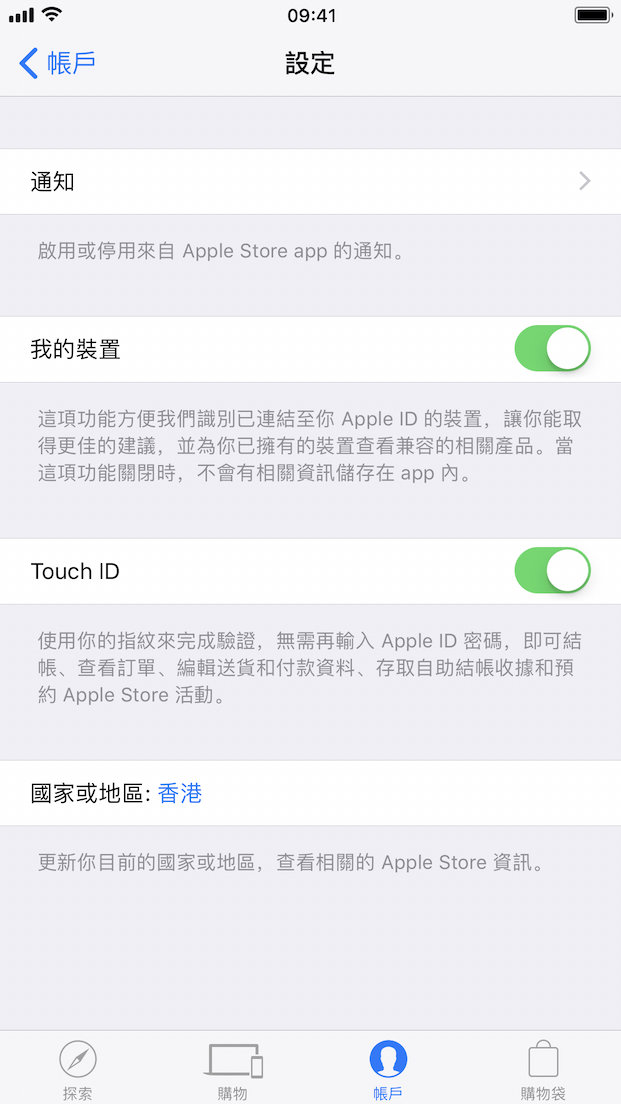Go back to 帳戶 page
621x1104 pixels.
coord(57,63)
